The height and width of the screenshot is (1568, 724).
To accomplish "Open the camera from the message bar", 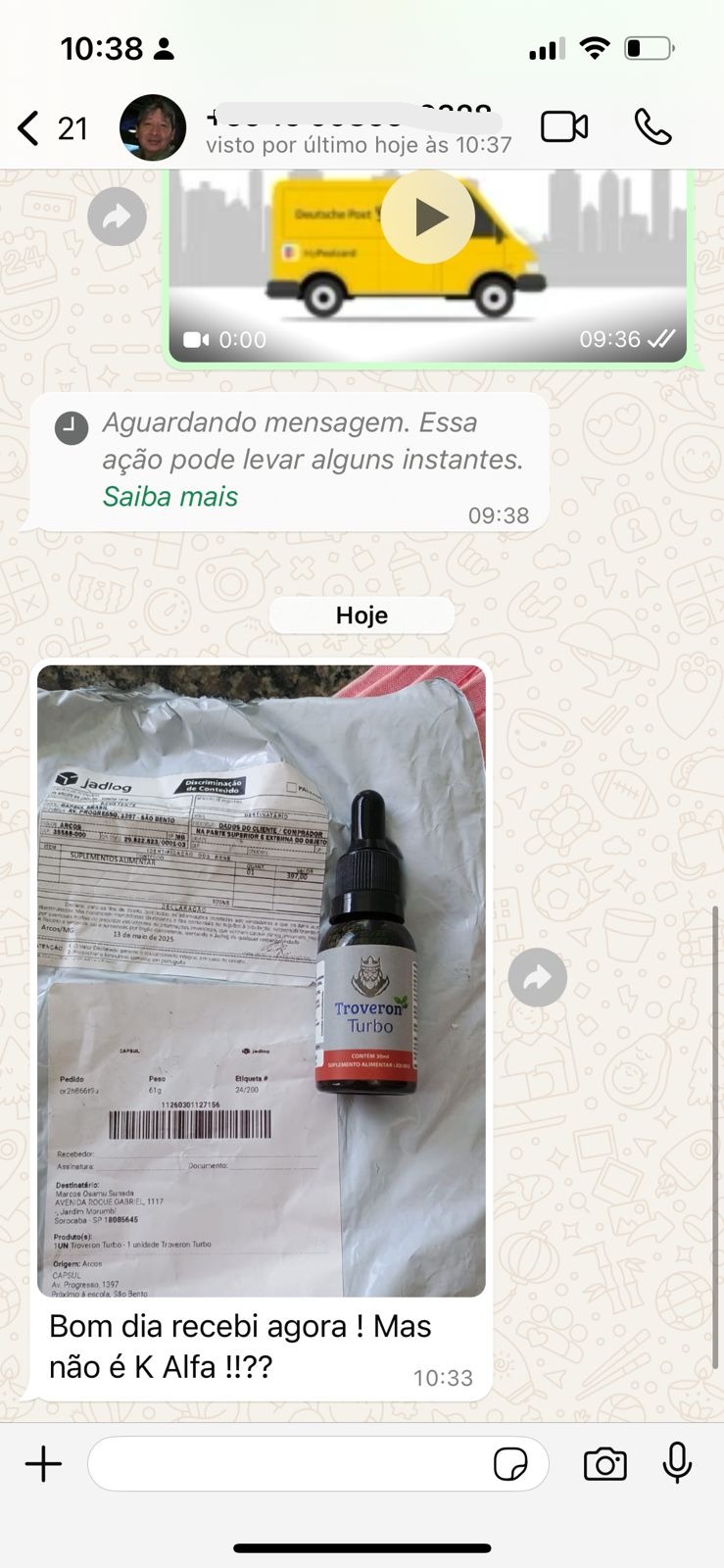I will click(604, 1464).
